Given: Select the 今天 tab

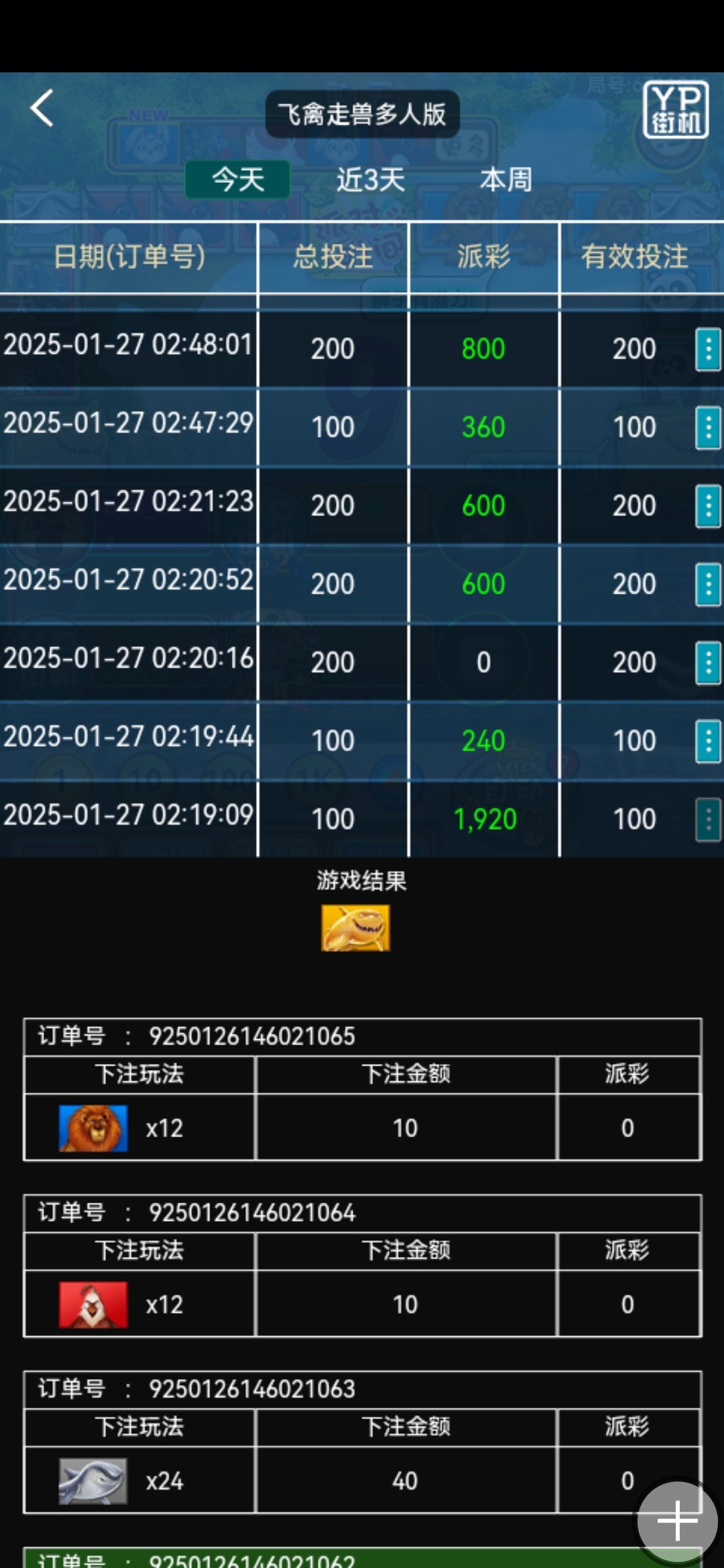Looking at the screenshot, I should [238, 180].
